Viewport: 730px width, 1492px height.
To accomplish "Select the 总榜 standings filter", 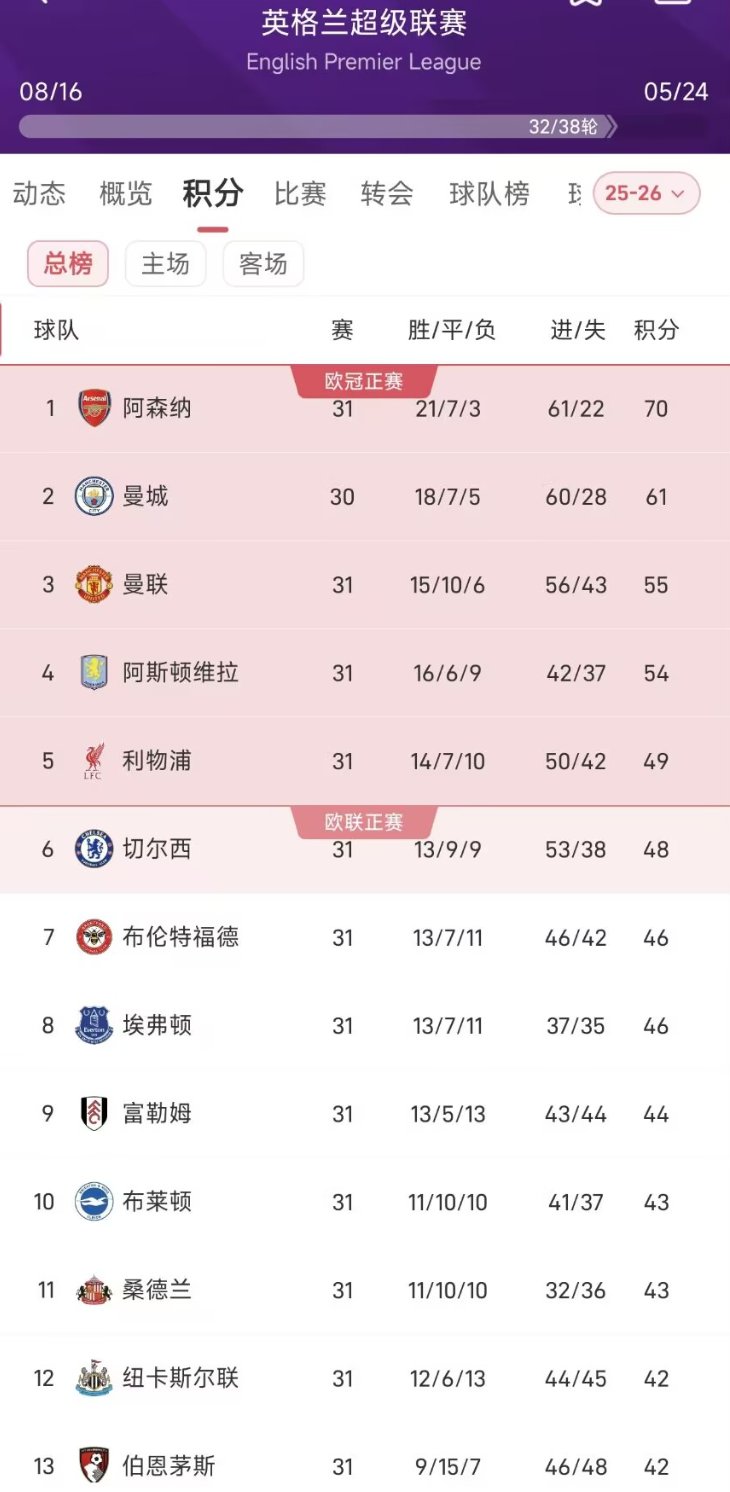I will coord(68,264).
